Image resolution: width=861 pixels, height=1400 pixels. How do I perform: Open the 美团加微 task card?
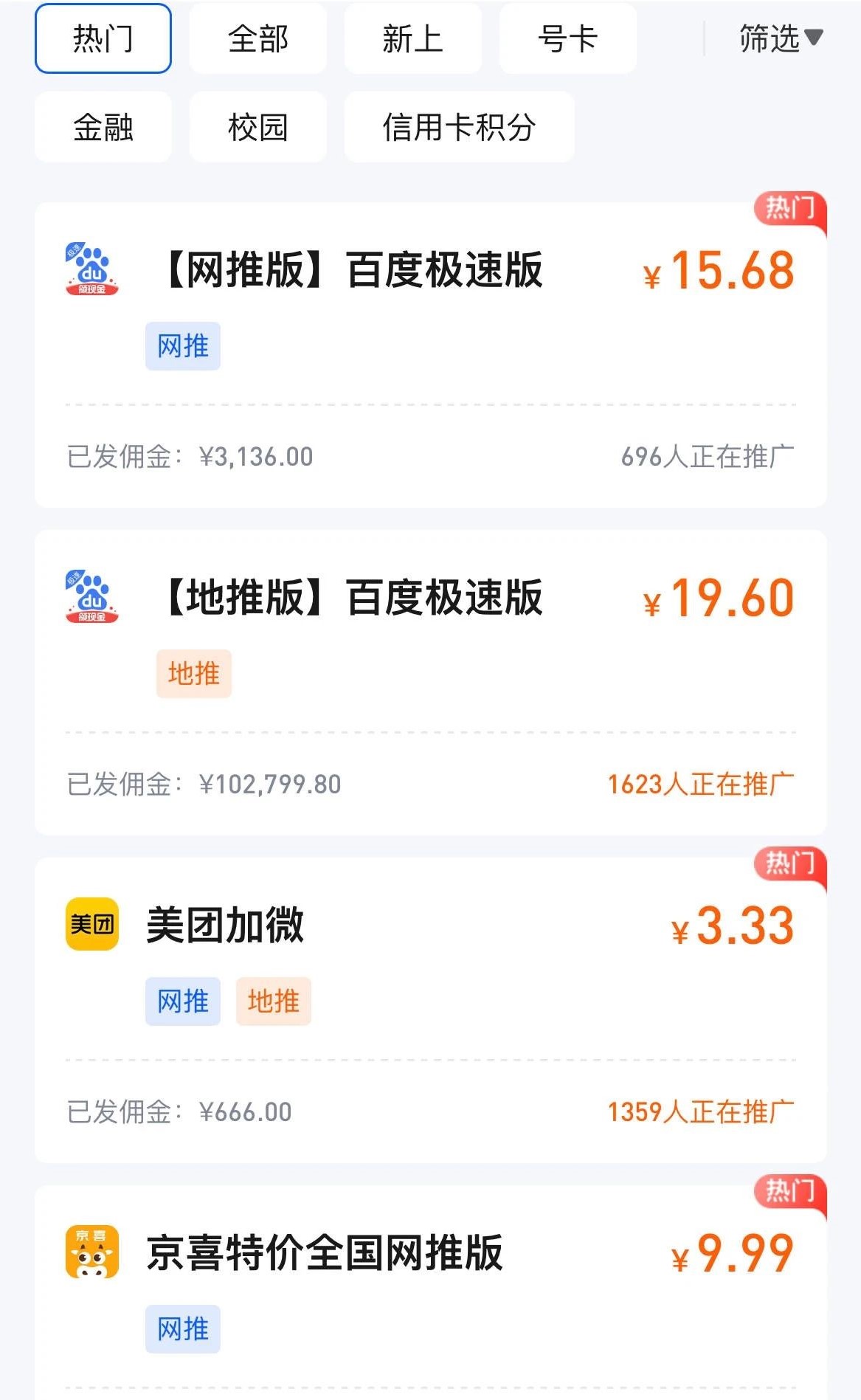pyautogui.click(x=430, y=1010)
